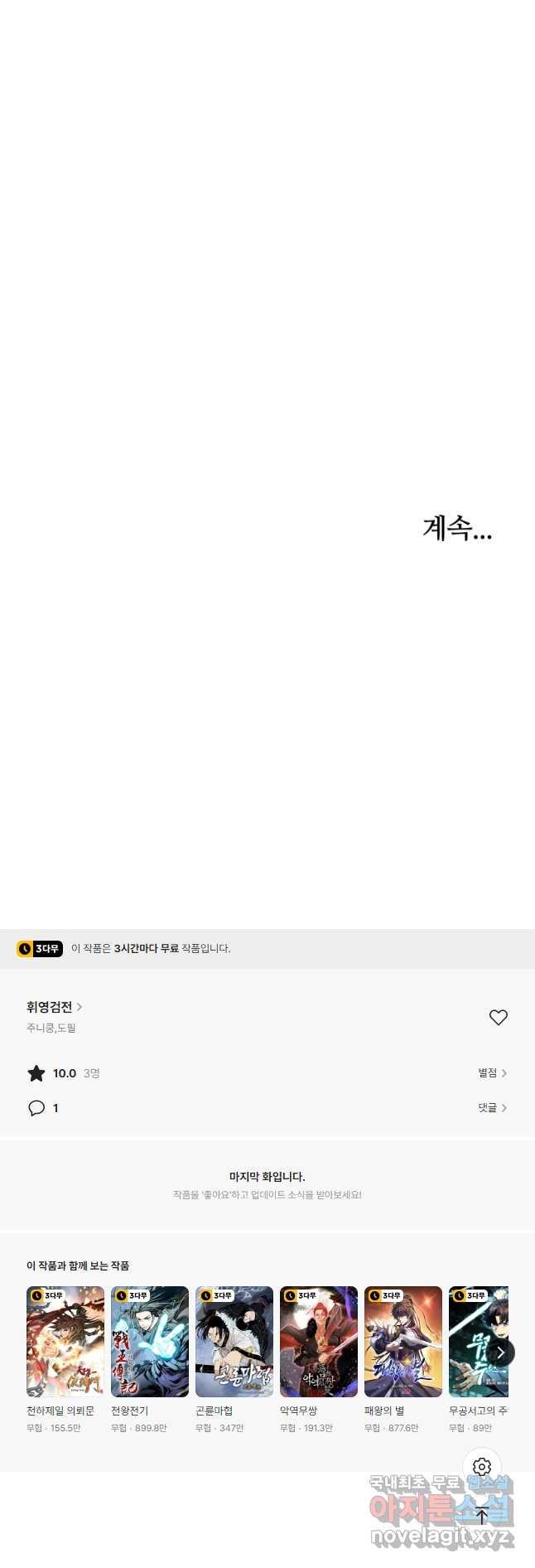Open viewer settings with the gear icon
Viewport: 535px width, 1568px height.
(x=482, y=1468)
